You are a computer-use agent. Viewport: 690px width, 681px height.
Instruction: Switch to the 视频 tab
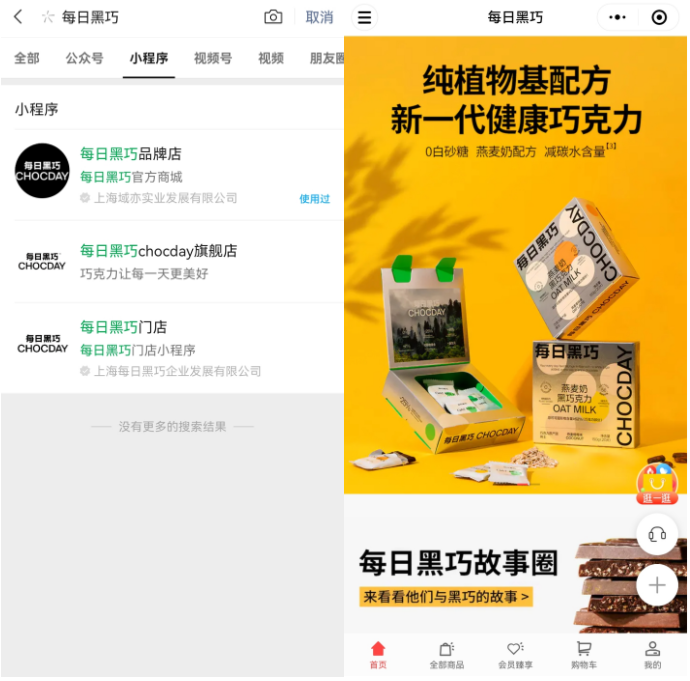click(x=270, y=58)
